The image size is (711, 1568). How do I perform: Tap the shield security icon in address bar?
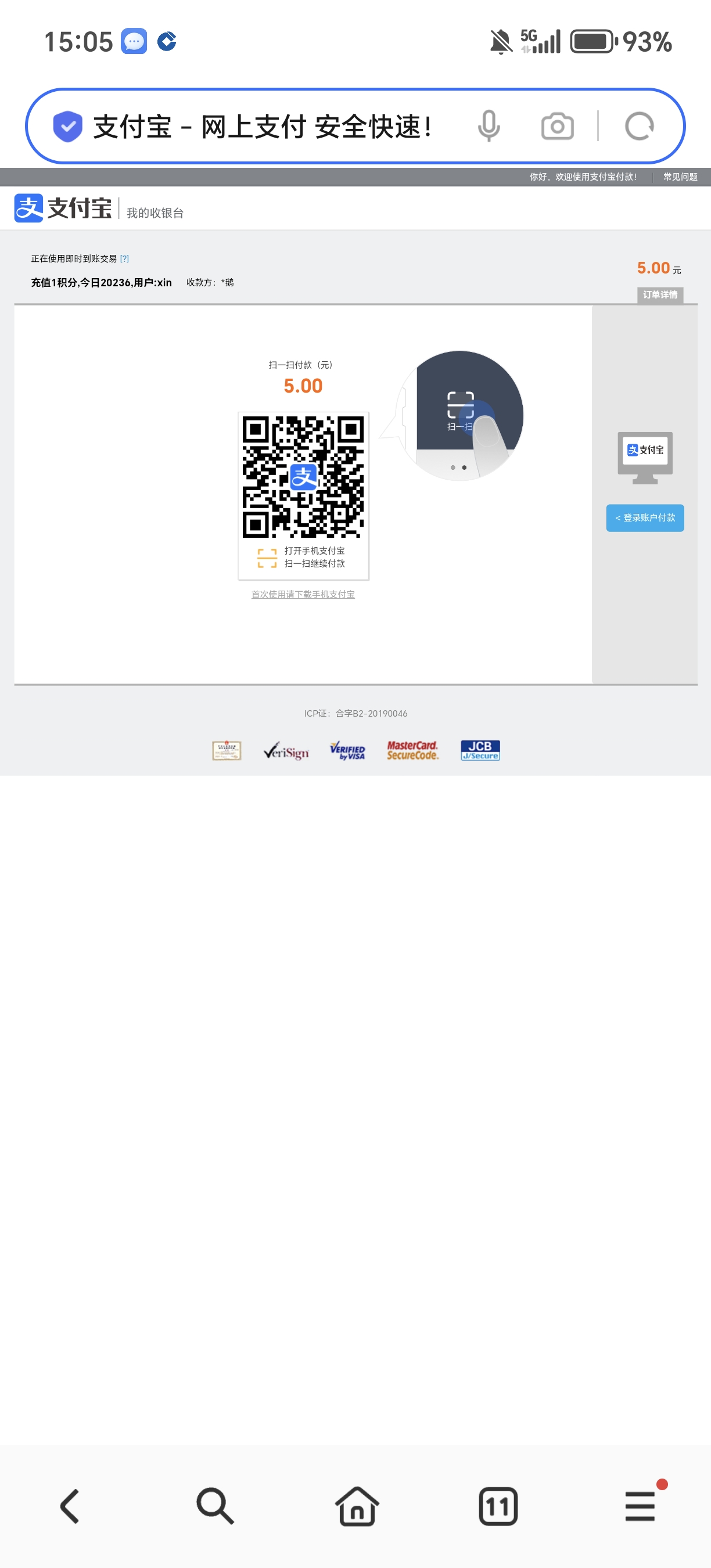[67, 127]
